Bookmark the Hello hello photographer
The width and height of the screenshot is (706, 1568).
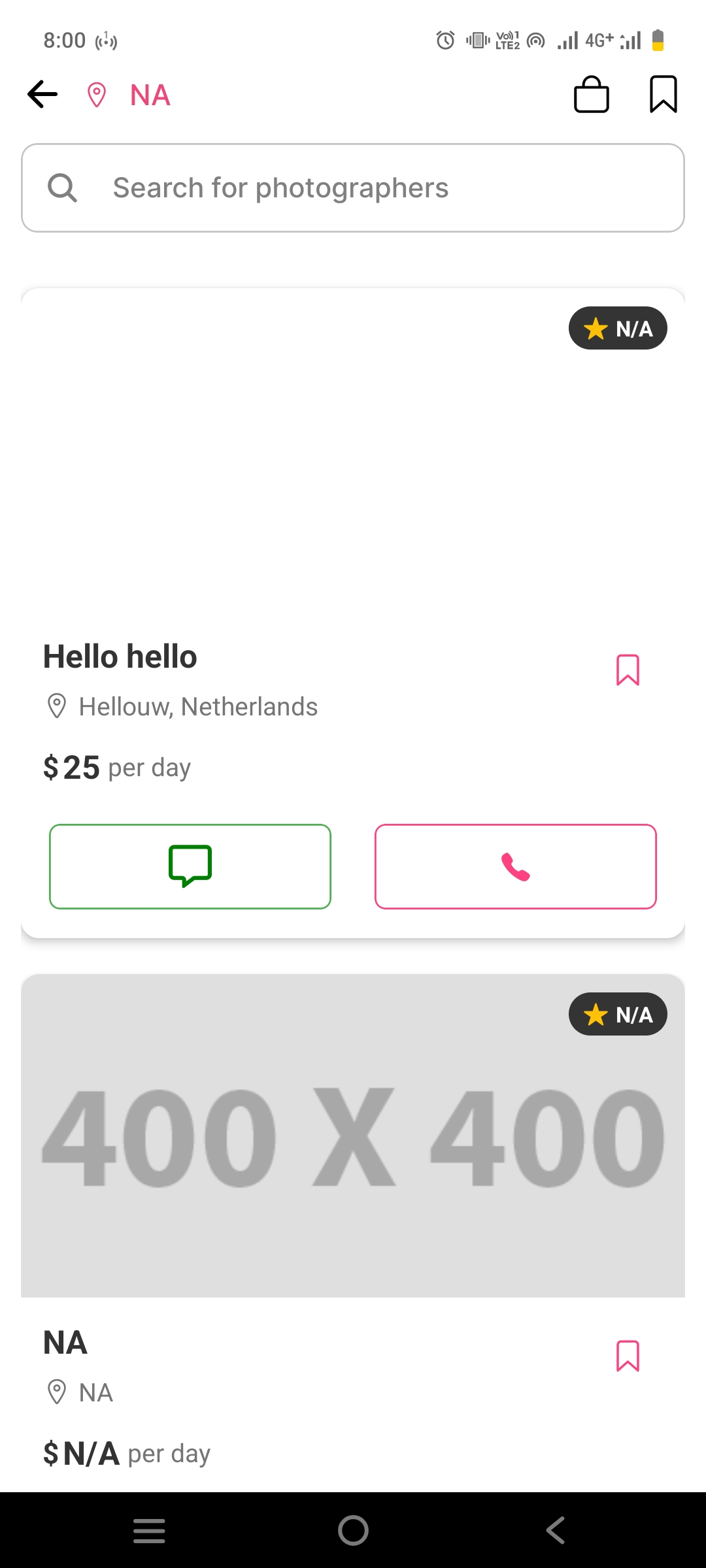pyautogui.click(x=628, y=670)
